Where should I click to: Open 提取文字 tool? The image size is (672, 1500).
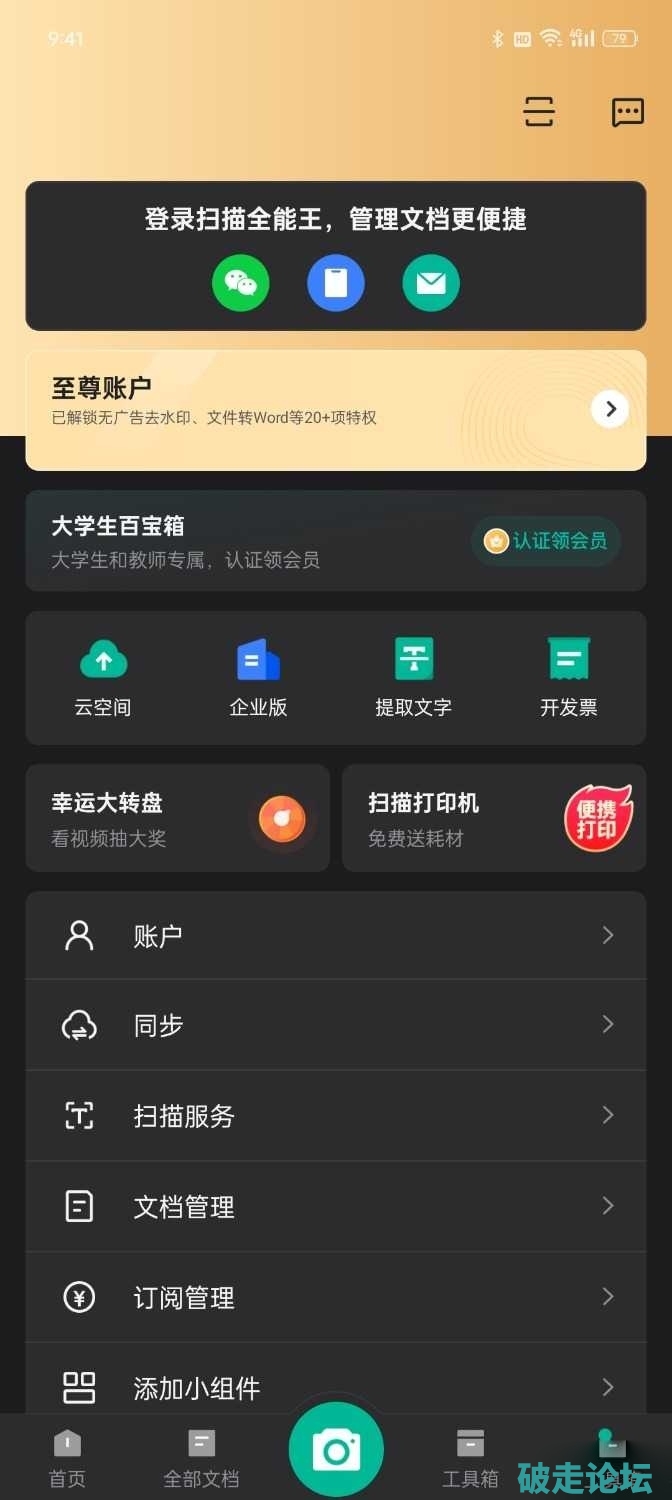(x=413, y=678)
